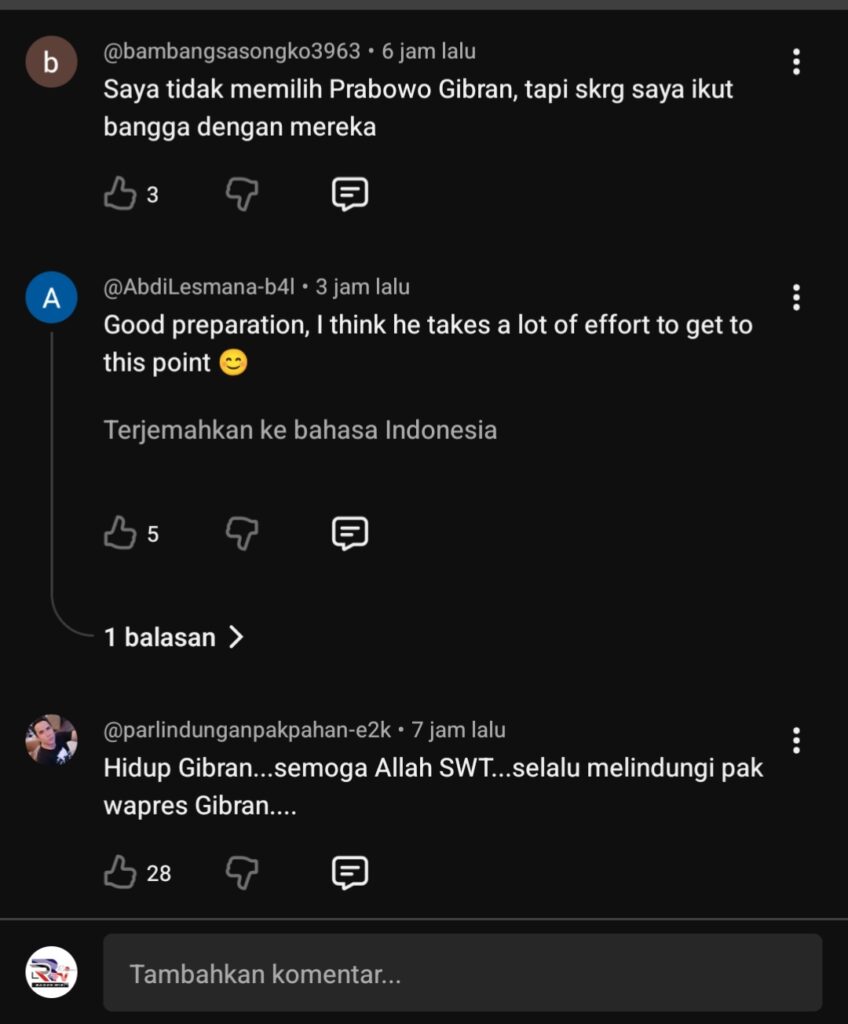
Task: Reply to bambangsasongko3963's comment
Action: tap(349, 194)
